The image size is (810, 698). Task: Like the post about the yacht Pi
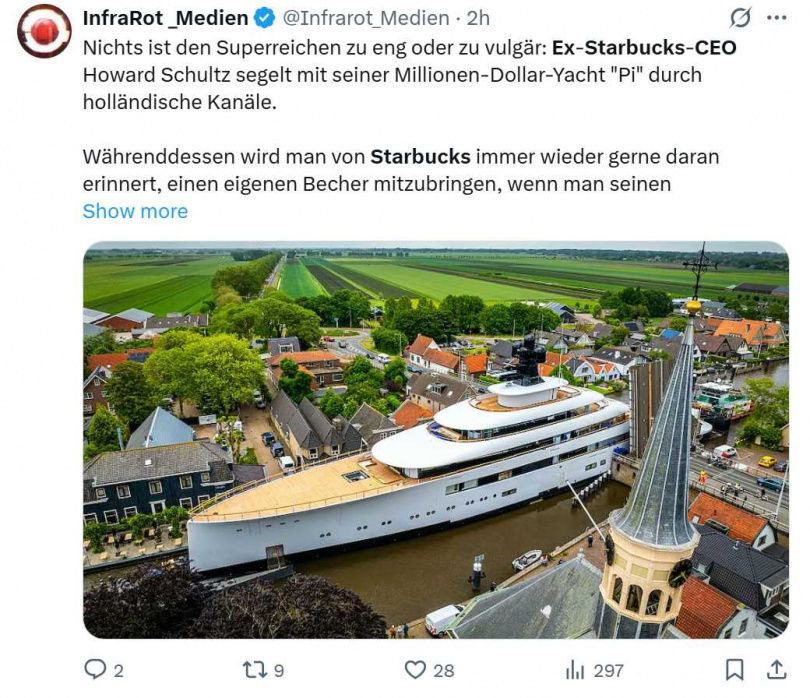tap(415, 670)
